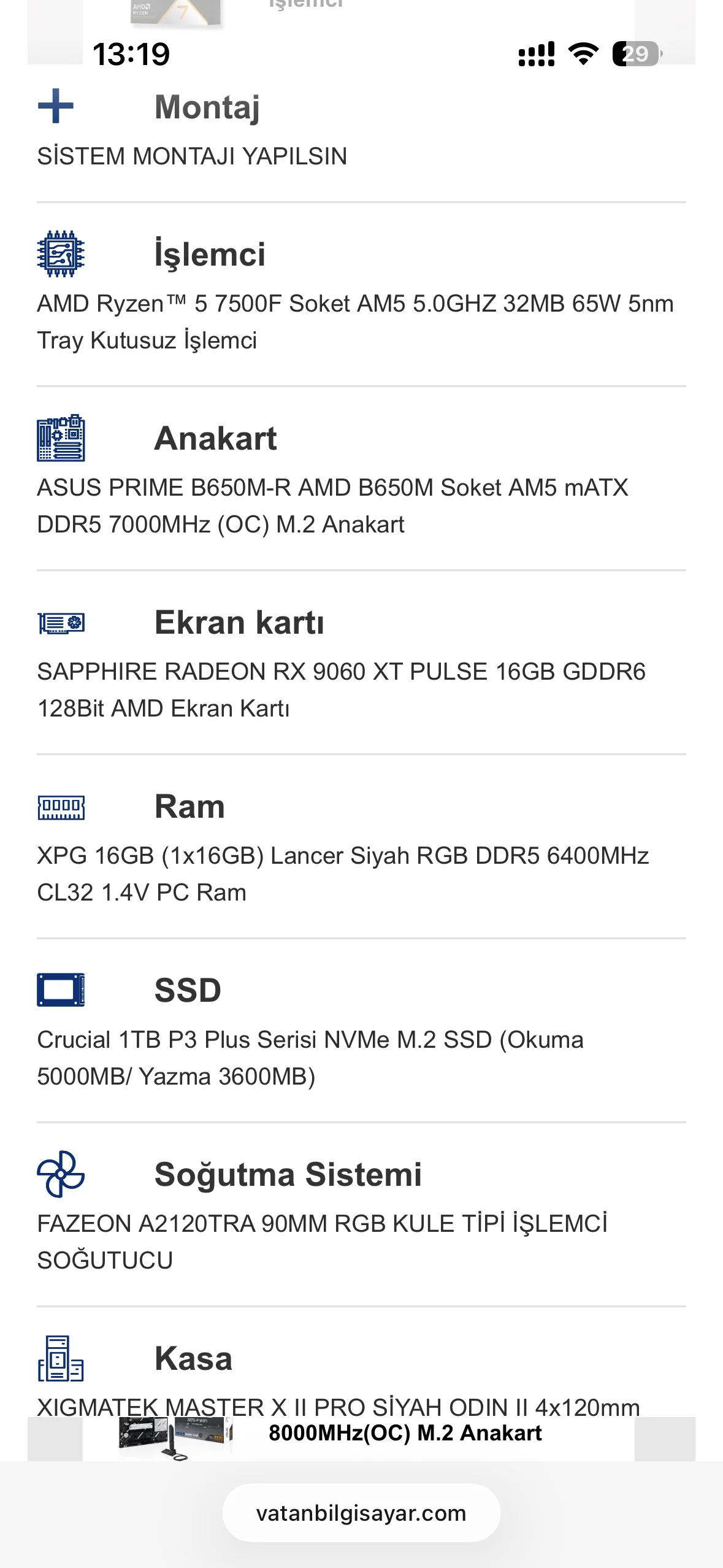Tap the vatanbilgisayar.com address bar
Viewport: 723px width, 1568px height.
point(361,1513)
